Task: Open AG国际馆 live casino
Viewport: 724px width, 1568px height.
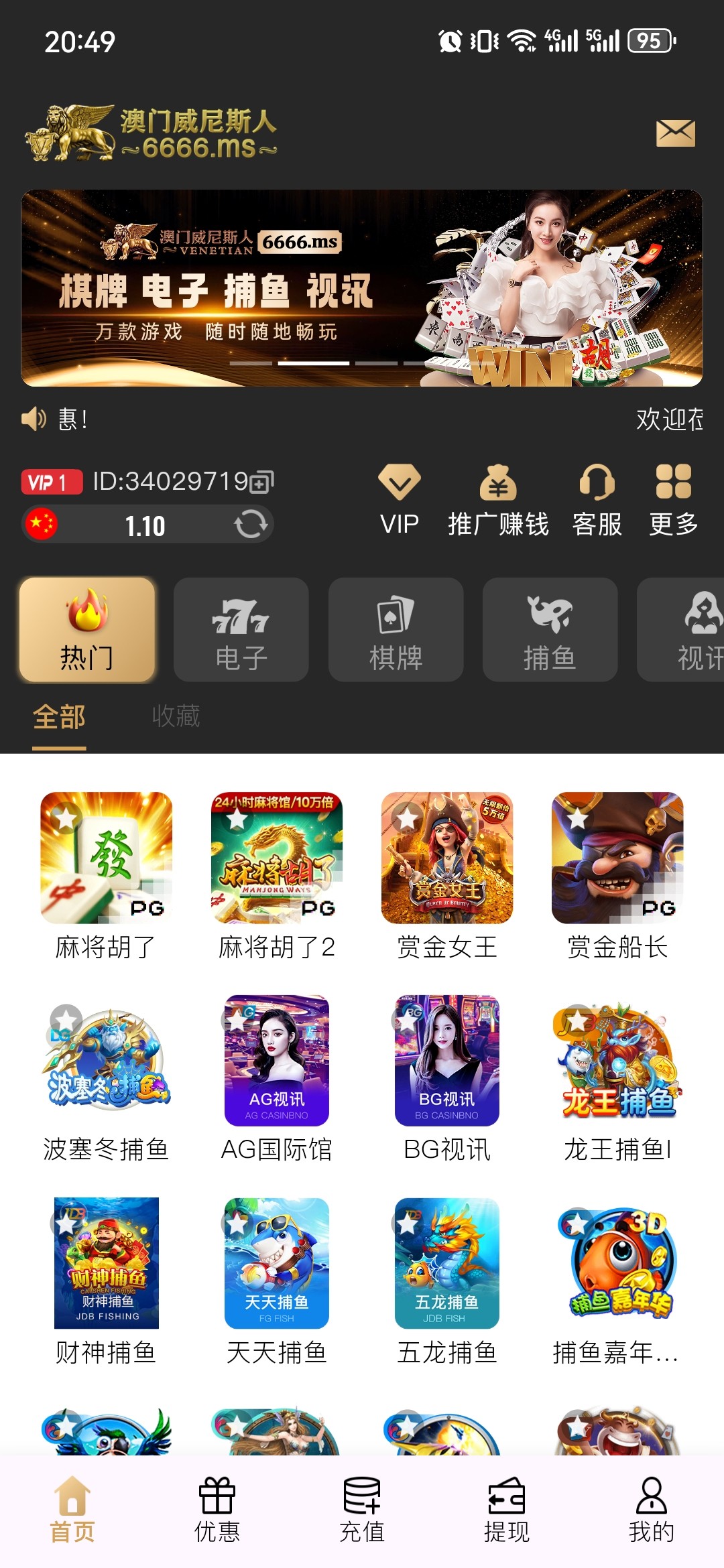Action: pos(277,1061)
